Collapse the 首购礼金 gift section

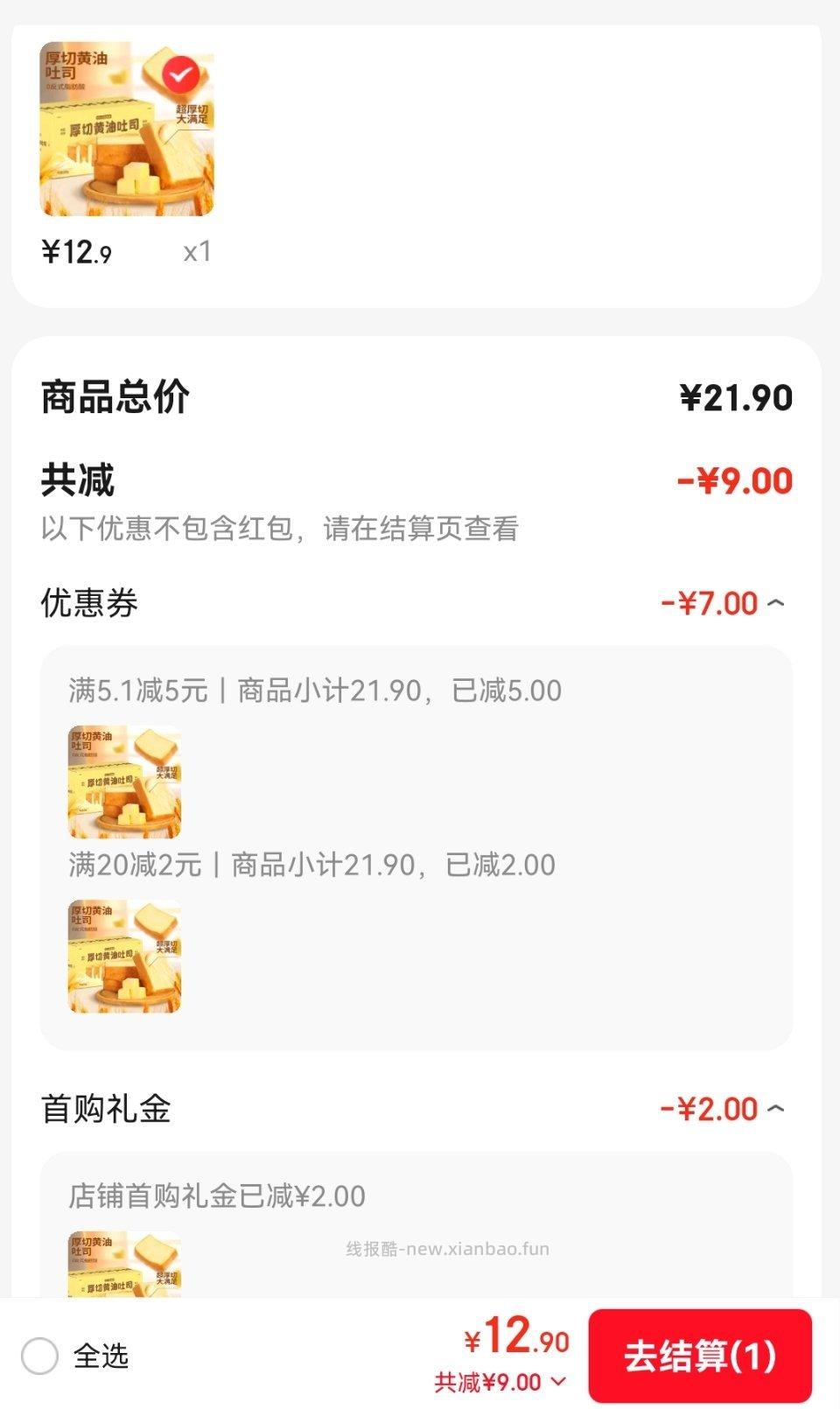point(777,1108)
